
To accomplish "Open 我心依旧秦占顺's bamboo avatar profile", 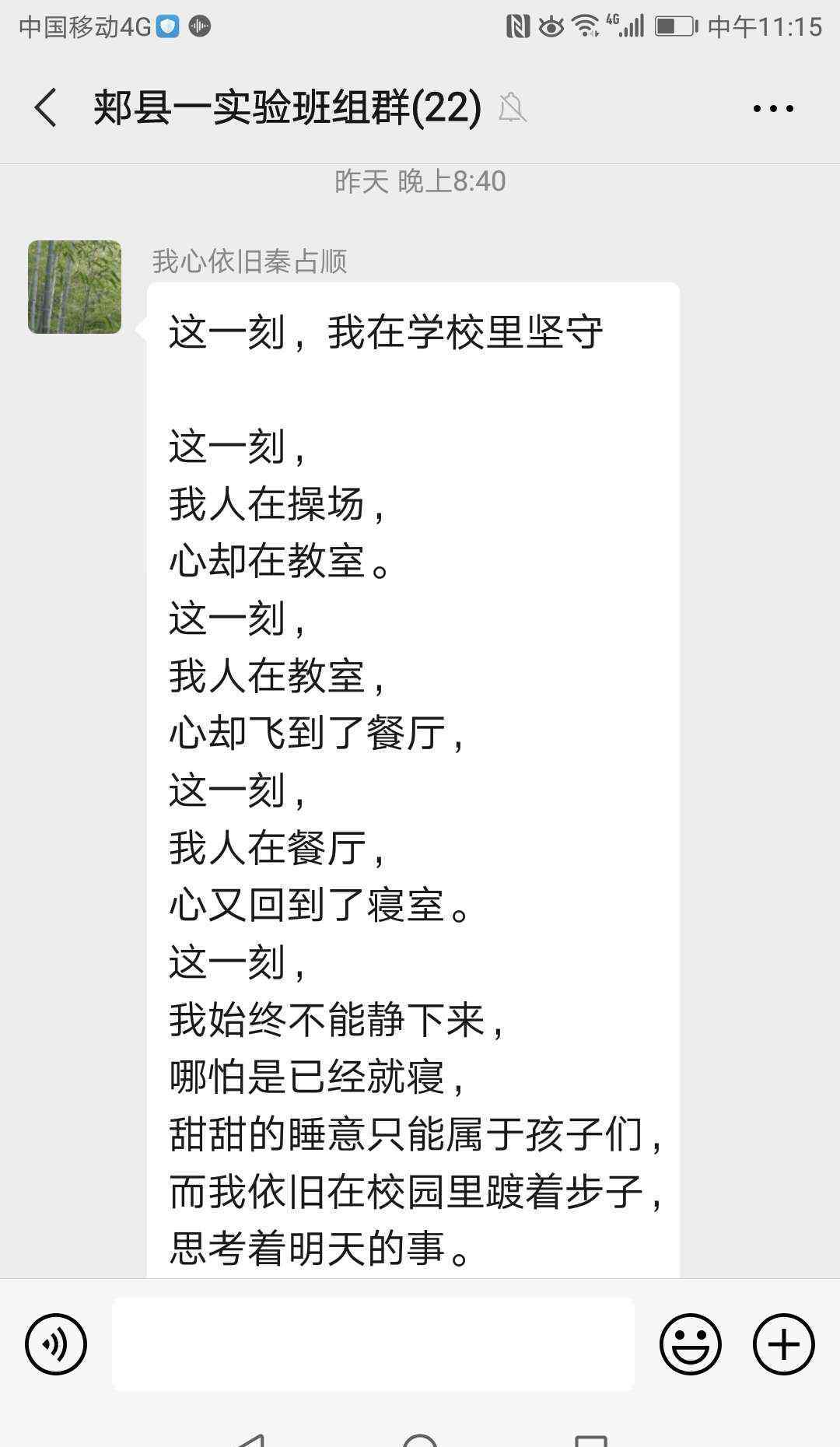I will [x=75, y=287].
